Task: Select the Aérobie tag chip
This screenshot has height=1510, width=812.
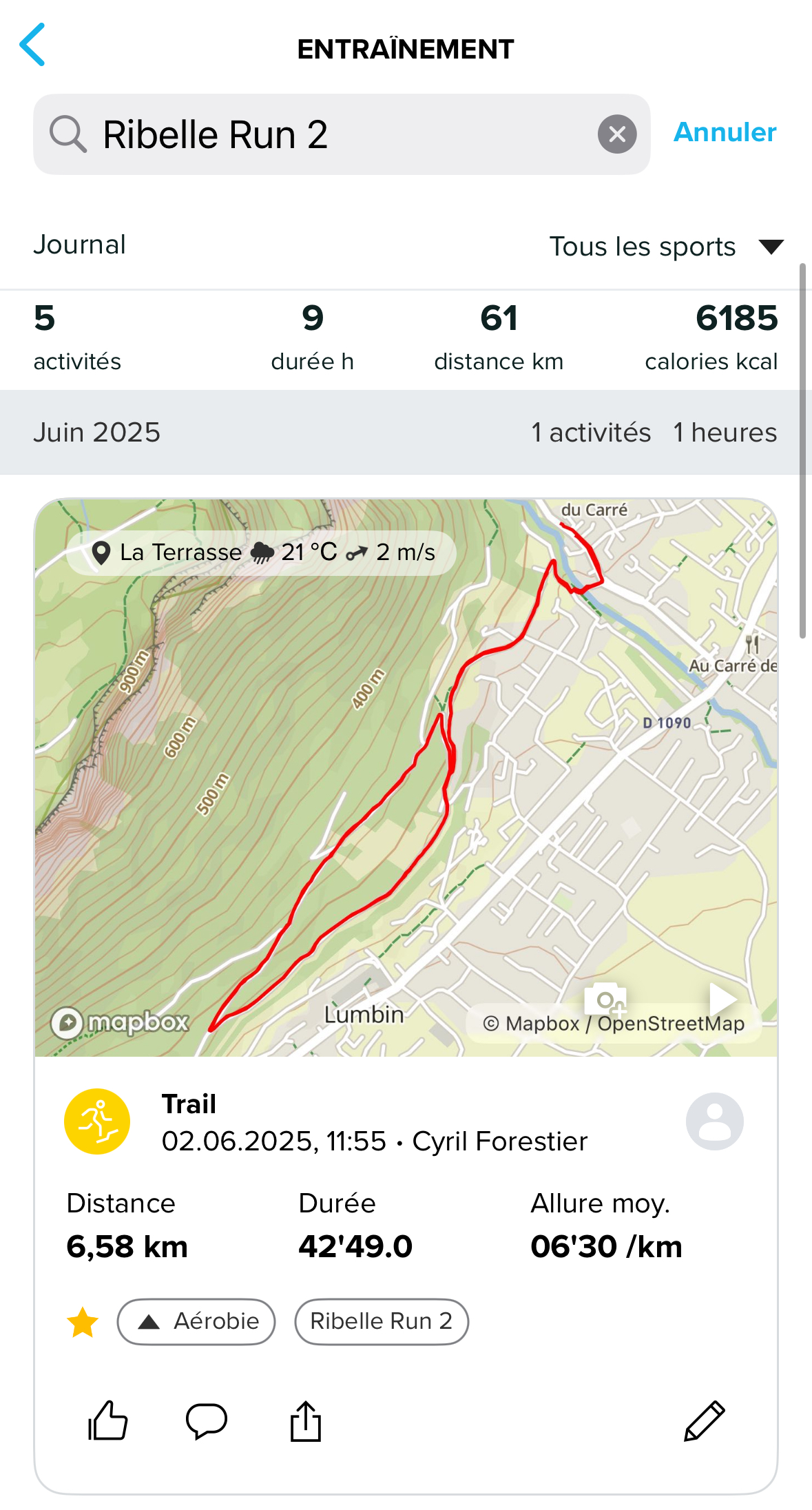Action: (x=196, y=1321)
